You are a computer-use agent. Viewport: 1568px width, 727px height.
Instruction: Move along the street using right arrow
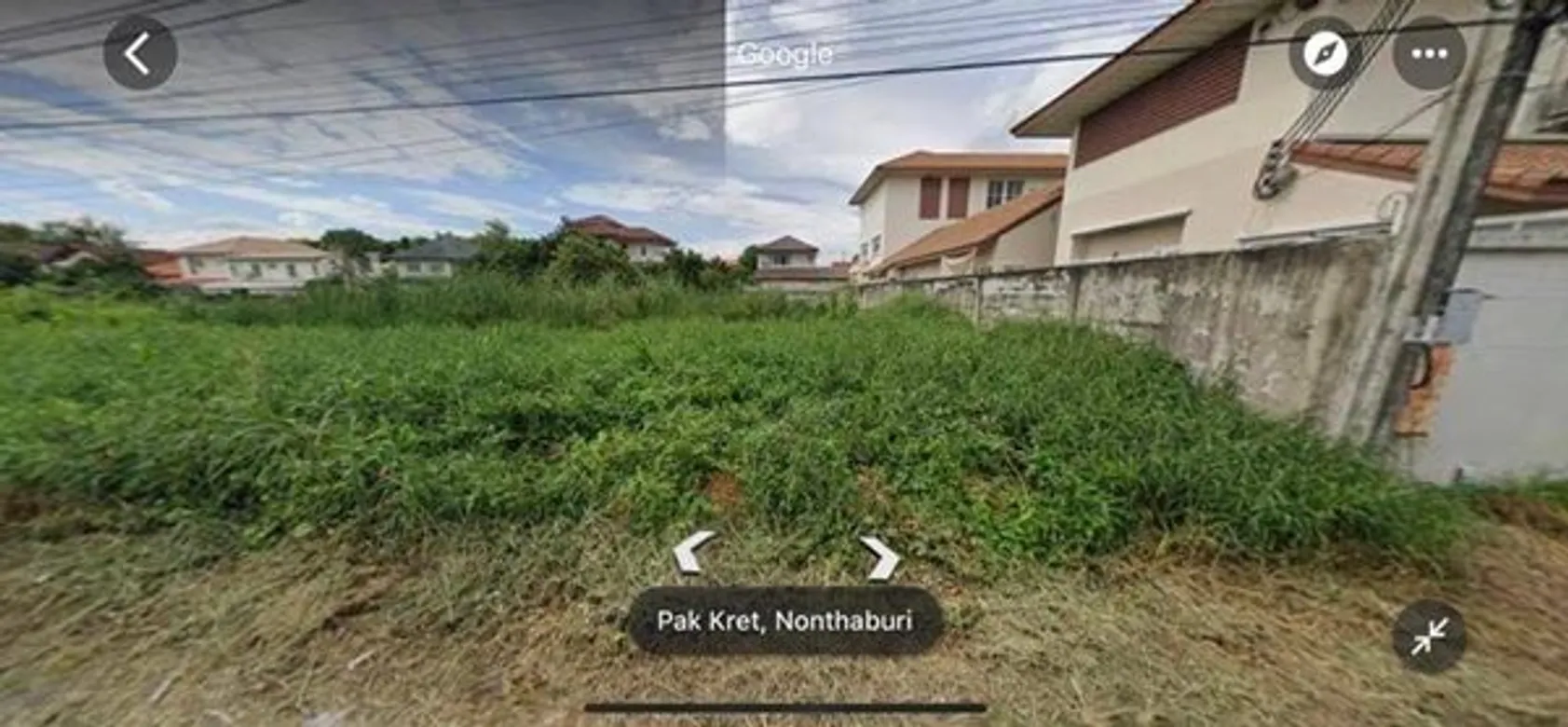click(x=879, y=557)
